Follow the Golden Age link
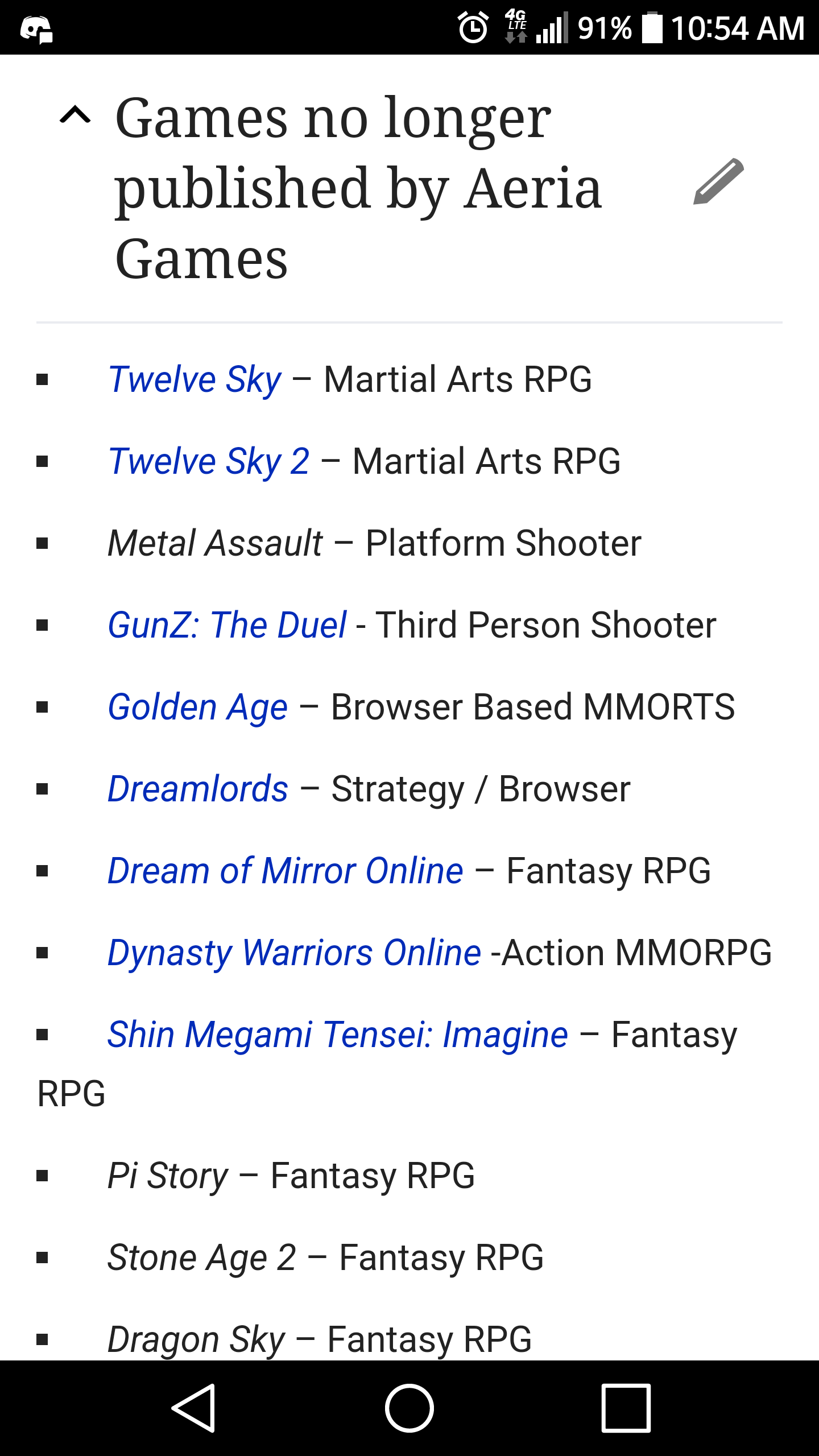Image resolution: width=819 pixels, height=1456 pixels. pos(197,707)
